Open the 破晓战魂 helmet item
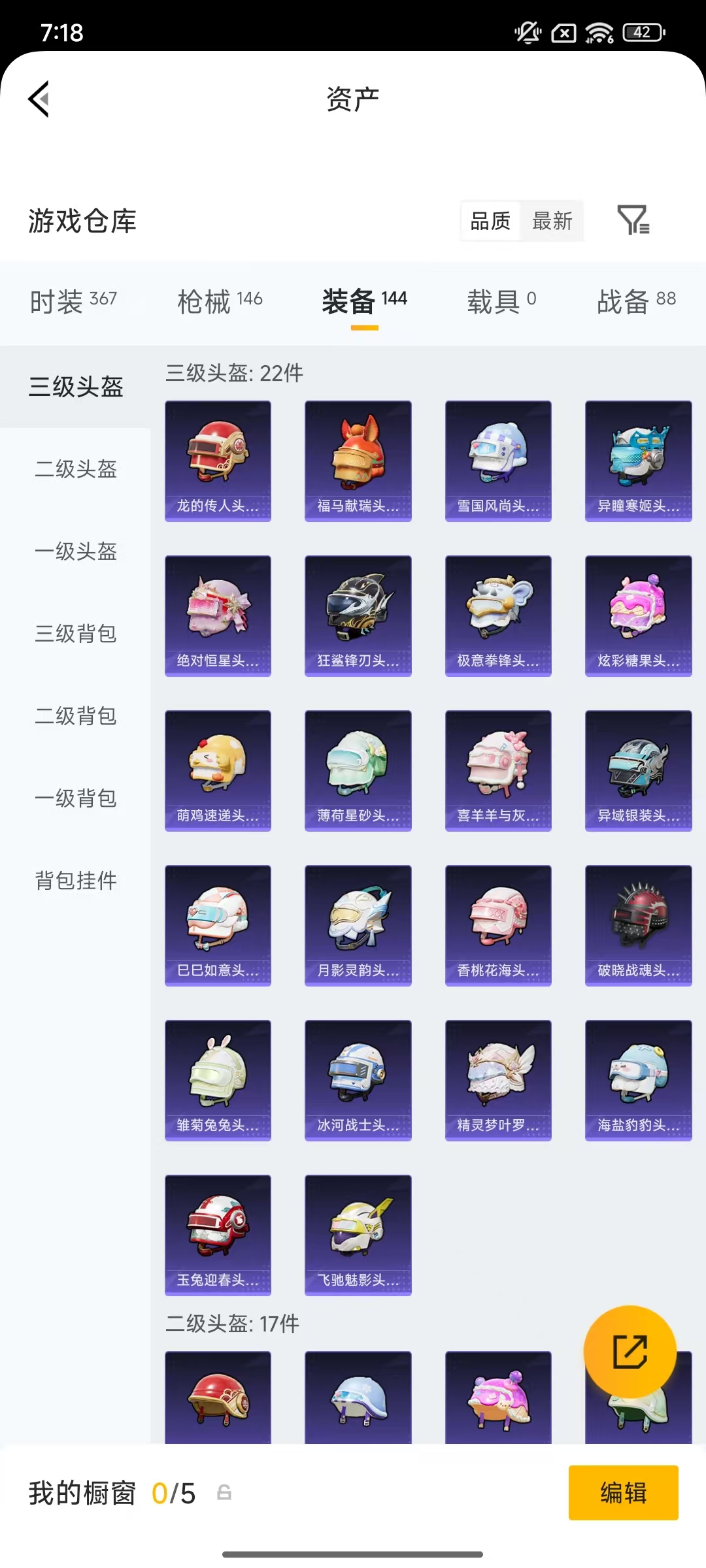706x1568 pixels. pyautogui.click(x=638, y=925)
